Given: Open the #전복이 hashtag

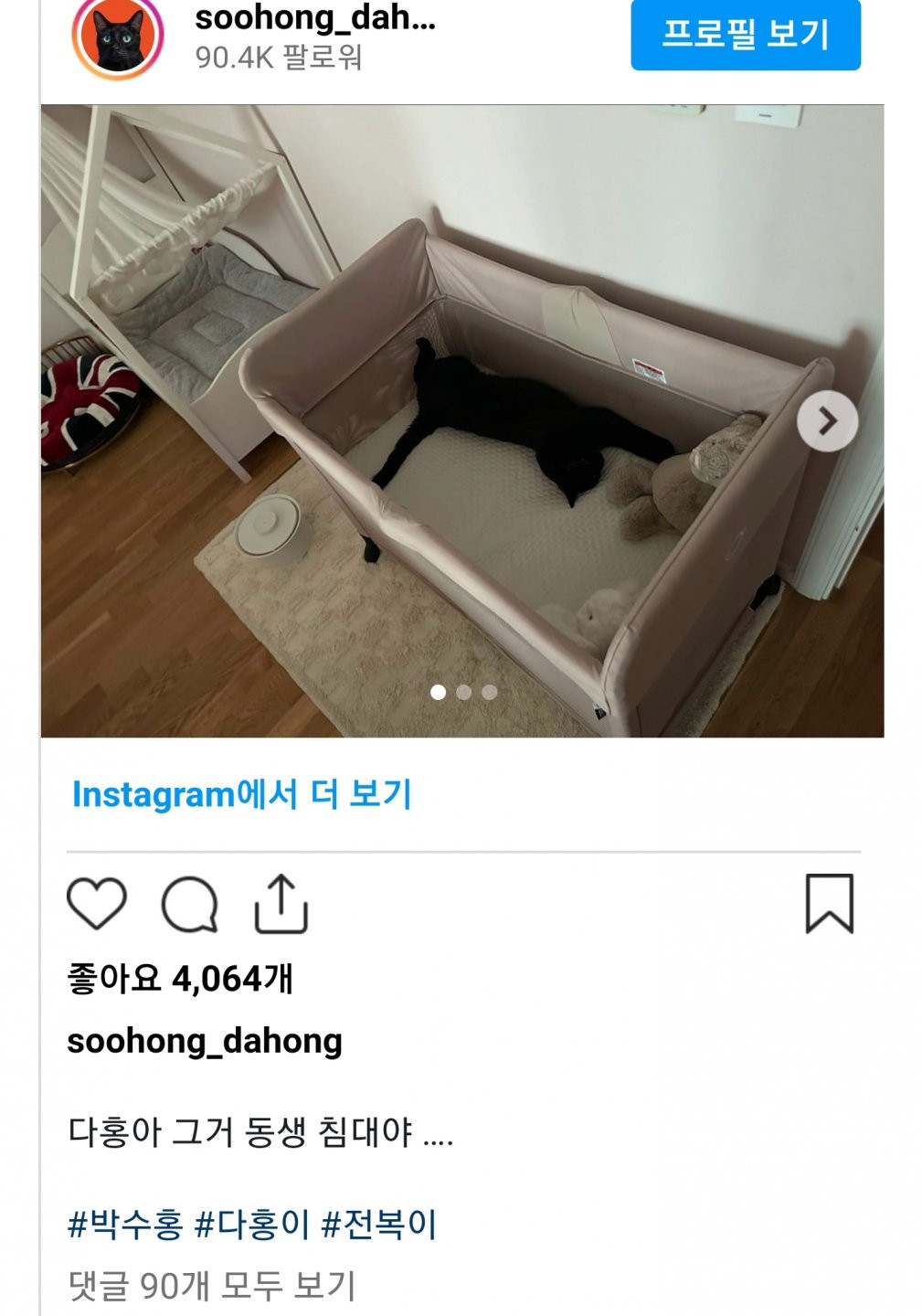Looking at the screenshot, I should [380, 1224].
